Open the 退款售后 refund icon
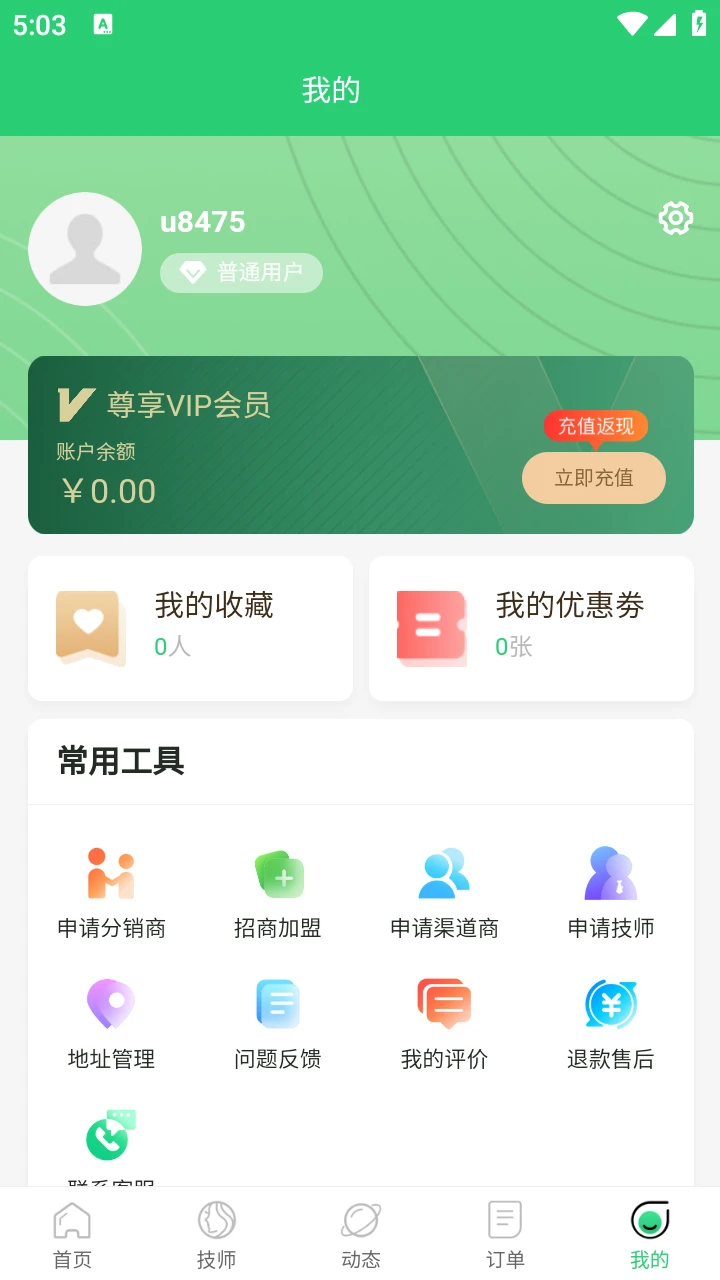Viewport: 720px width, 1280px height. pos(611,1003)
